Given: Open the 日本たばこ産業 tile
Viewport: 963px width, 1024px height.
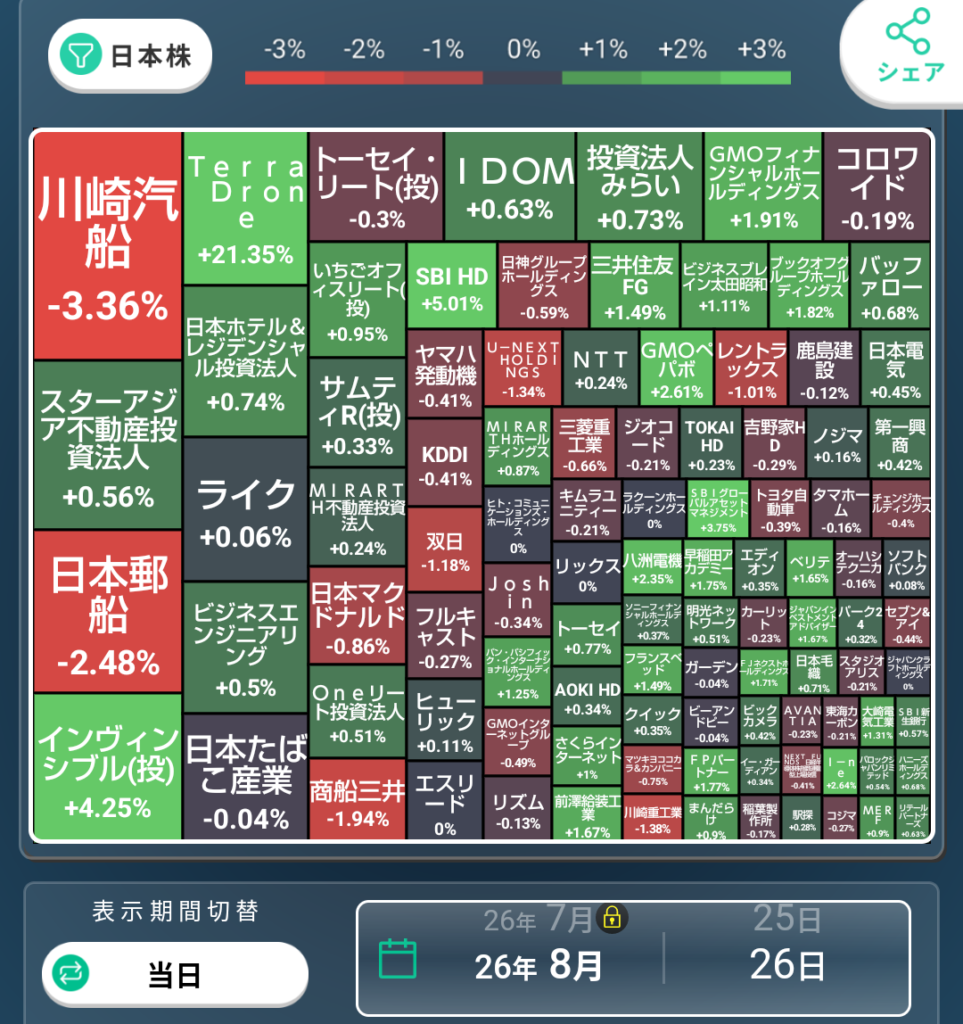Looking at the screenshot, I should coord(245,776).
